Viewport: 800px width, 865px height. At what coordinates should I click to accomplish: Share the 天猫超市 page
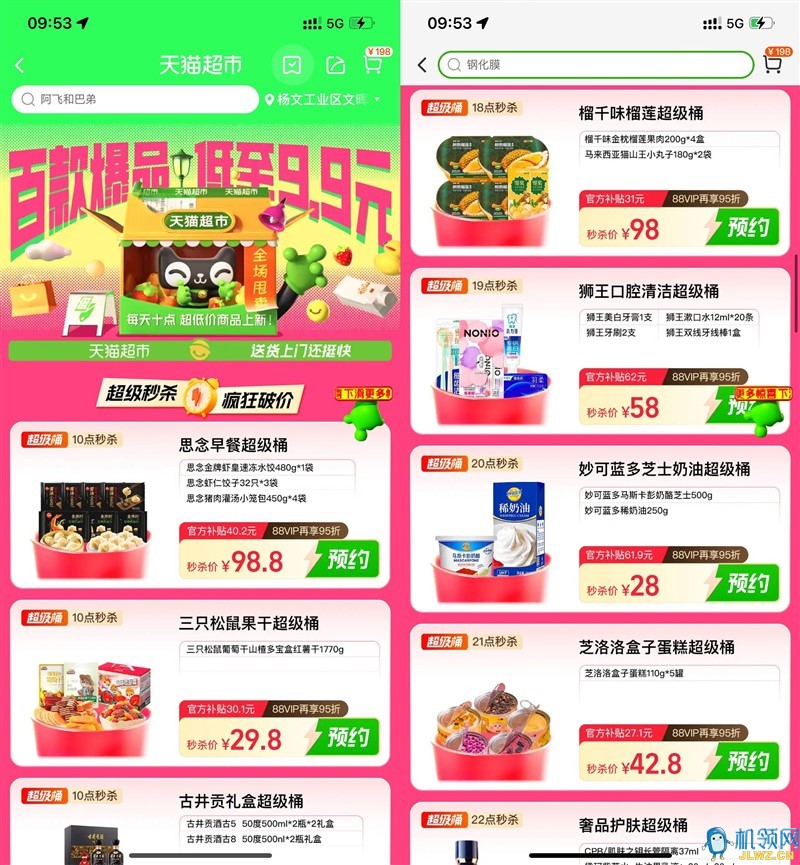pyautogui.click(x=336, y=65)
